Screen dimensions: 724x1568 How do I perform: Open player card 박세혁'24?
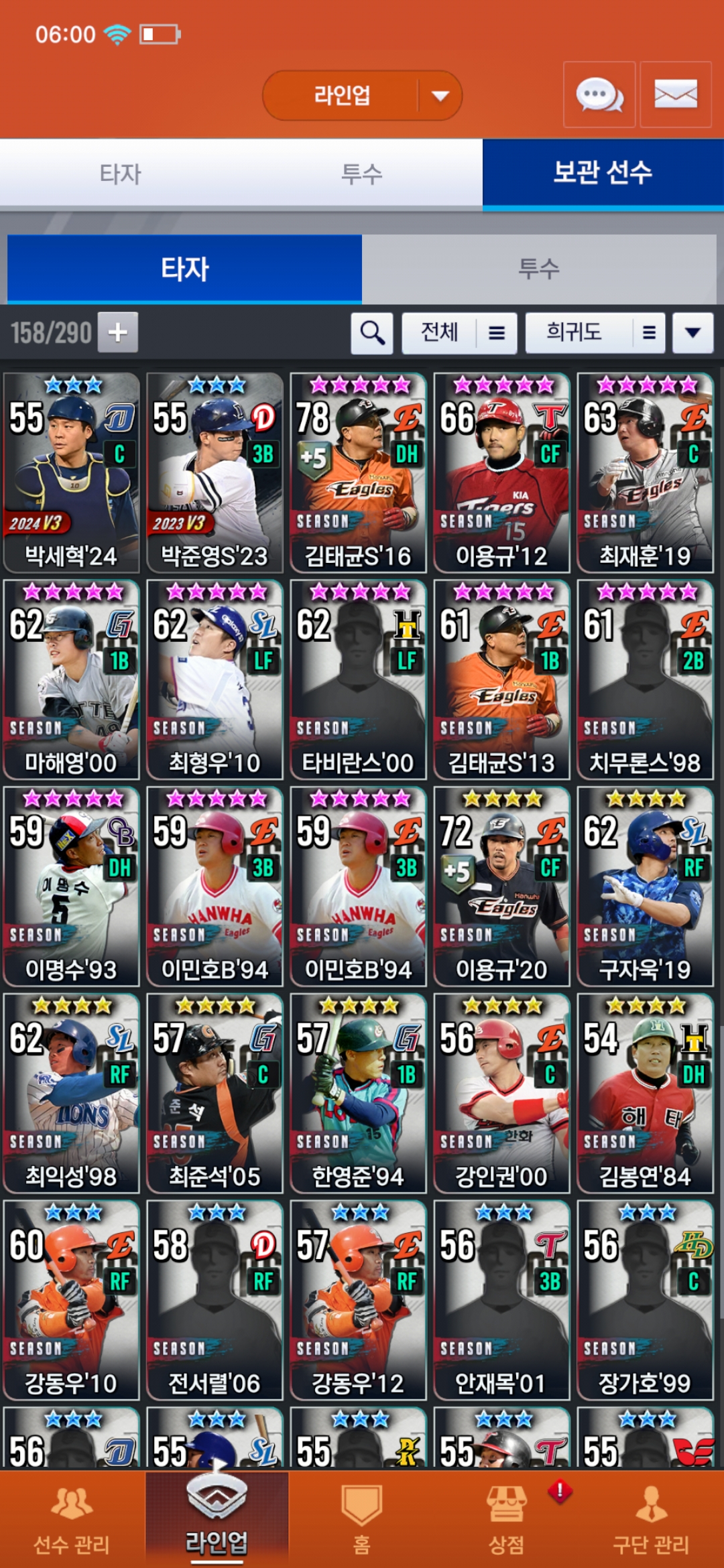(71, 472)
